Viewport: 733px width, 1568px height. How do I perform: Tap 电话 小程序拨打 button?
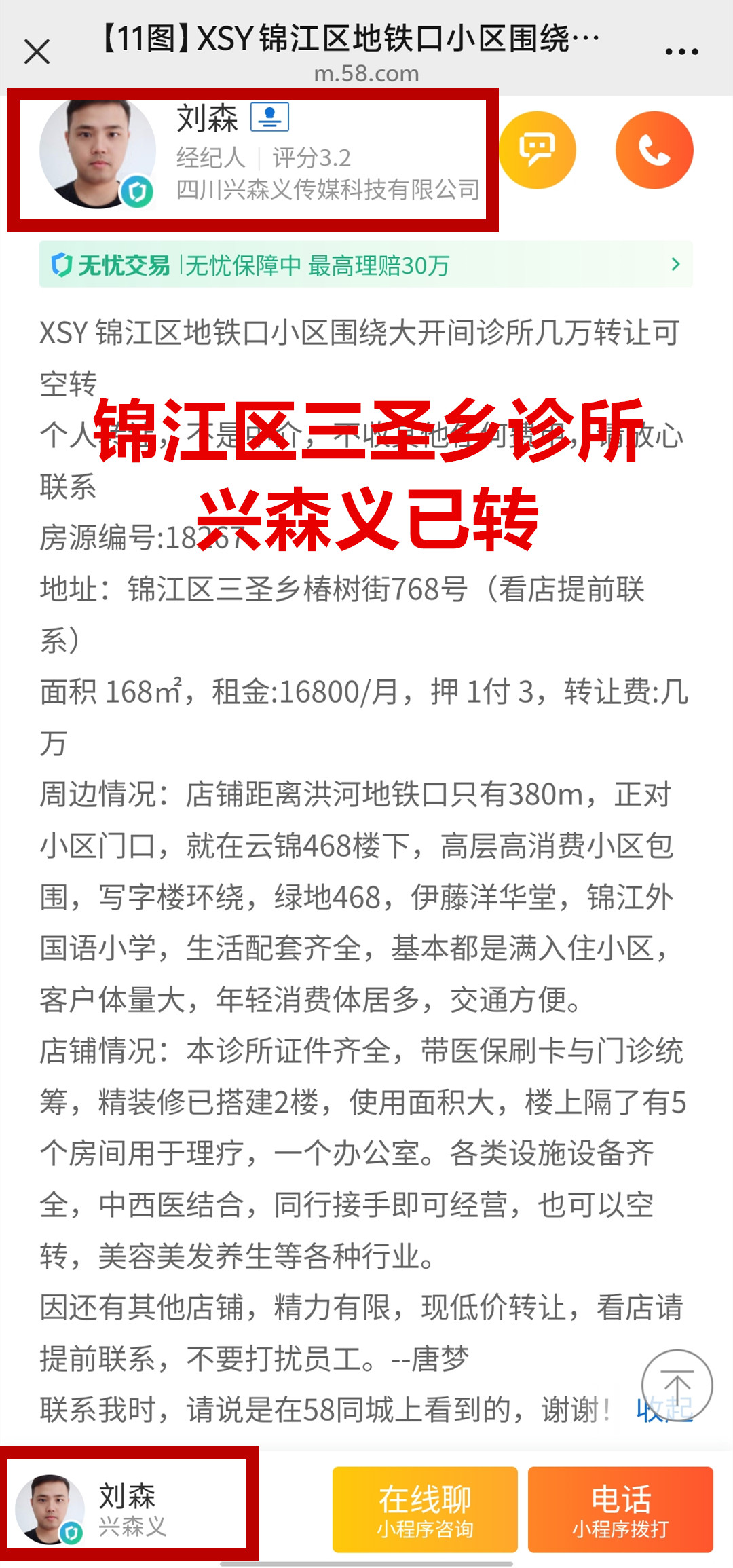point(620,1509)
